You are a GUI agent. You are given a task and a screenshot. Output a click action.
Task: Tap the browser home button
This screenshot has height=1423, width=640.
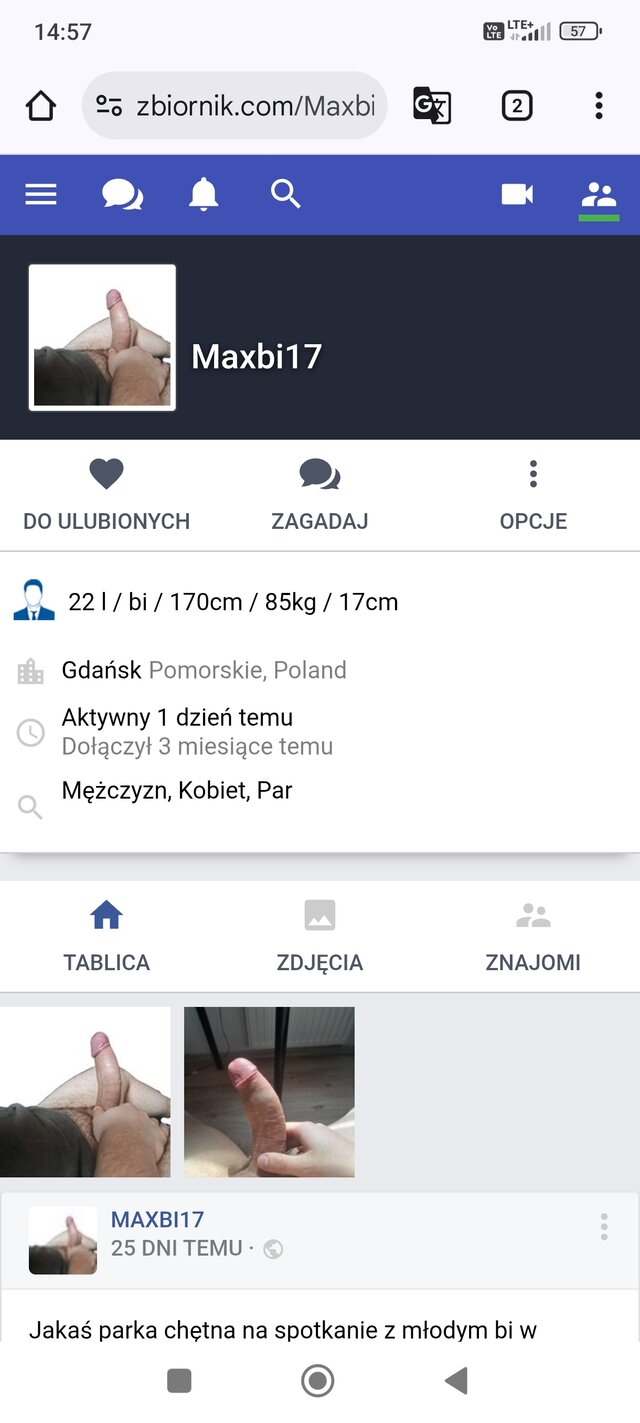[x=40, y=105]
